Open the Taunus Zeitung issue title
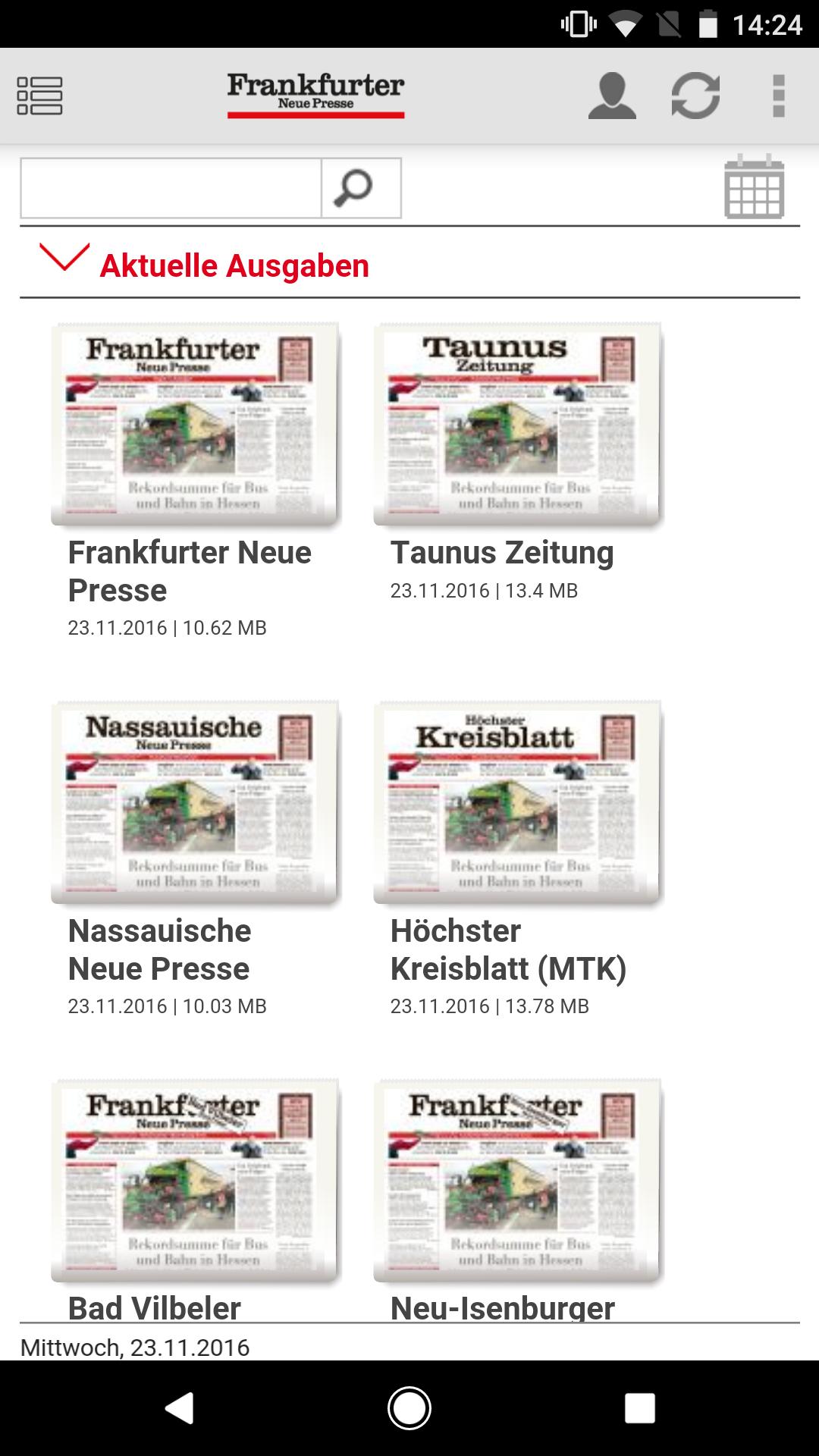This screenshot has height=1456, width=819. point(502,552)
